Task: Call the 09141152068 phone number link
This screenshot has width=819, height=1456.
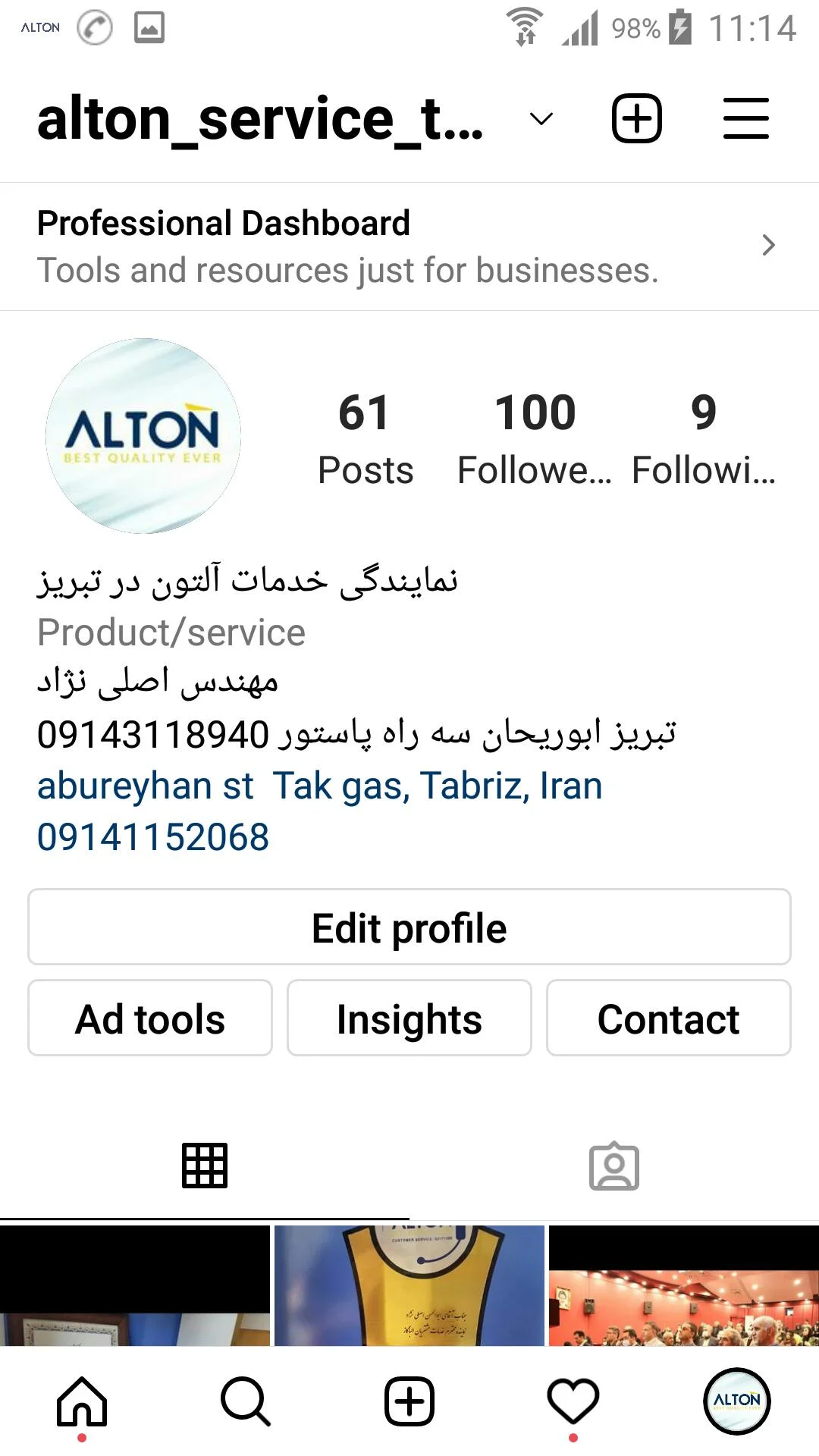Action: [153, 837]
